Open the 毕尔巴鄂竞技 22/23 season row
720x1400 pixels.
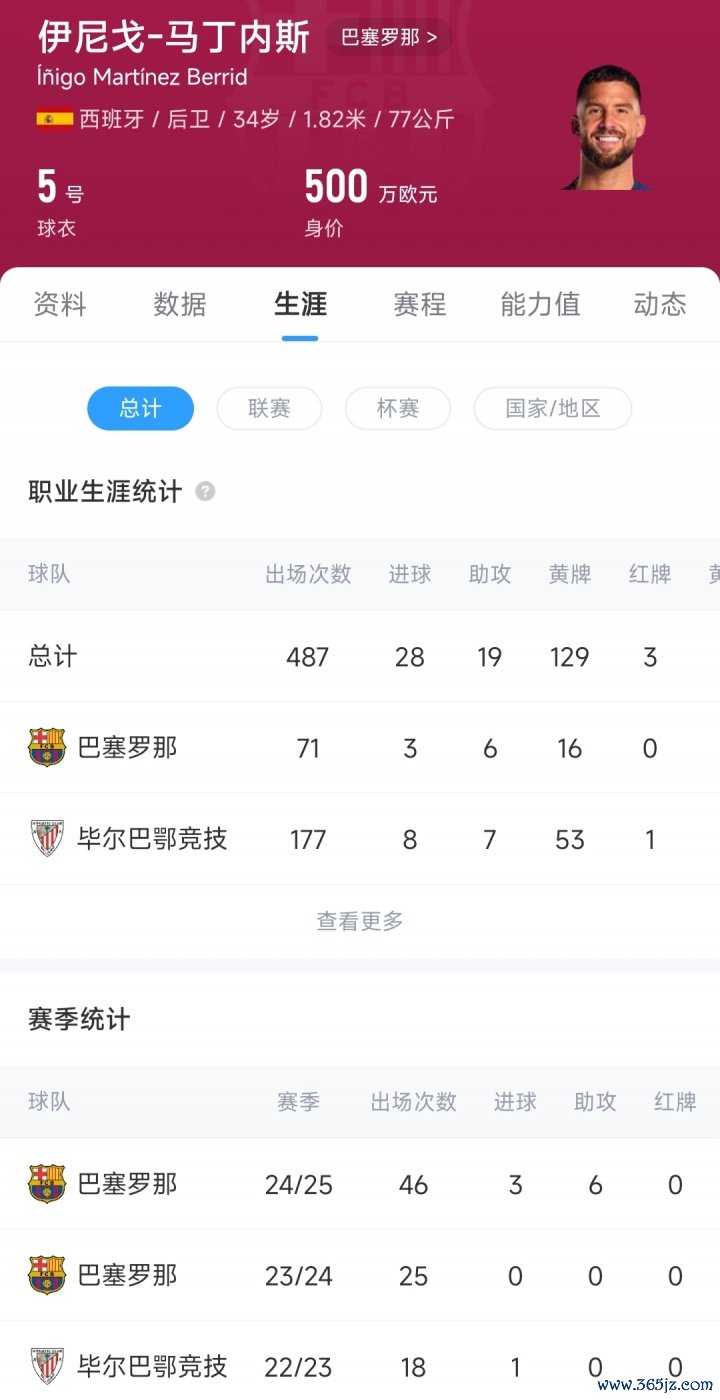[x=360, y=1366]
